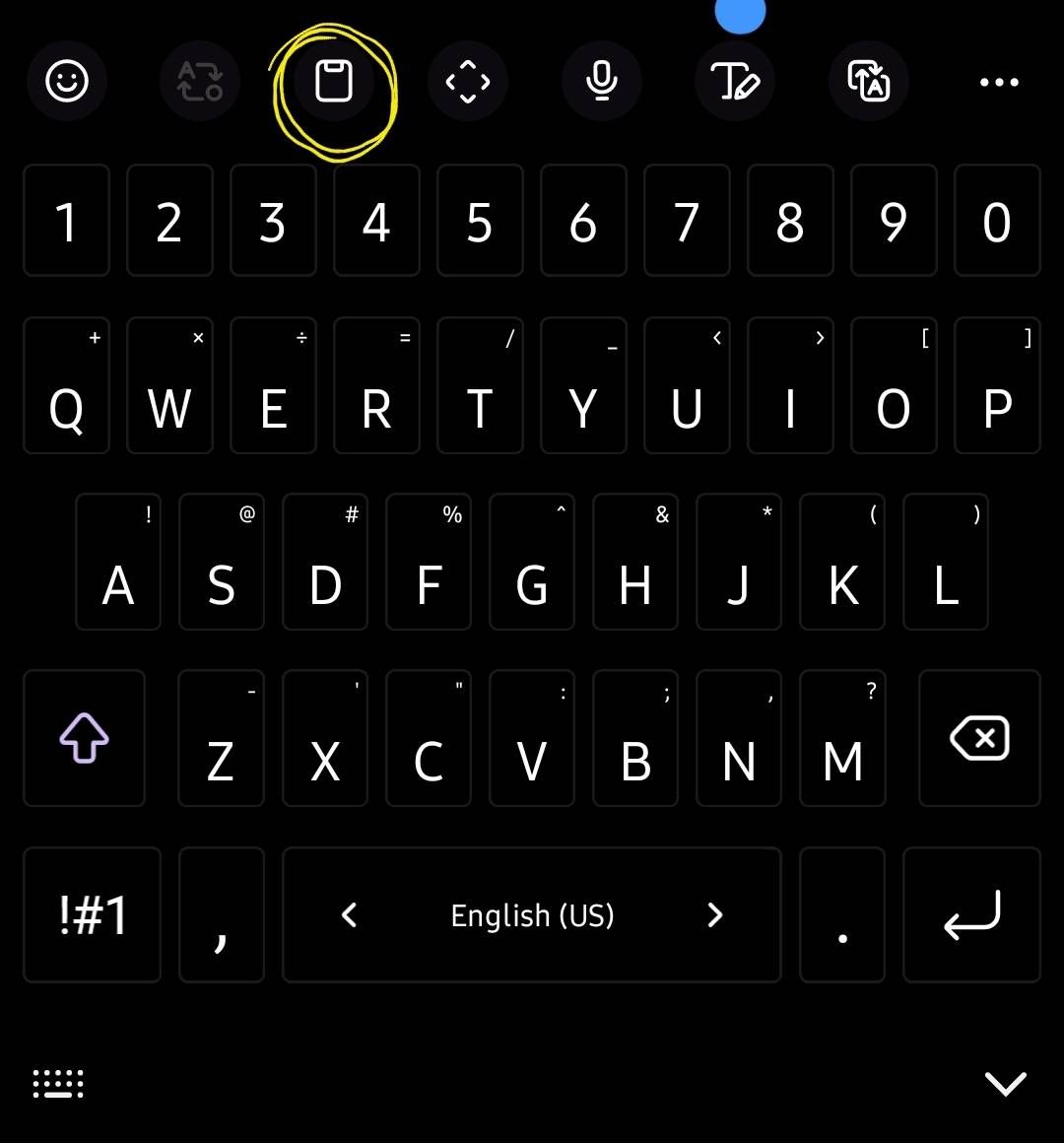The width and height of the screenshot is (1064, 1143).
Task: Tap the enter key
Action: click(x=971, y=914)
